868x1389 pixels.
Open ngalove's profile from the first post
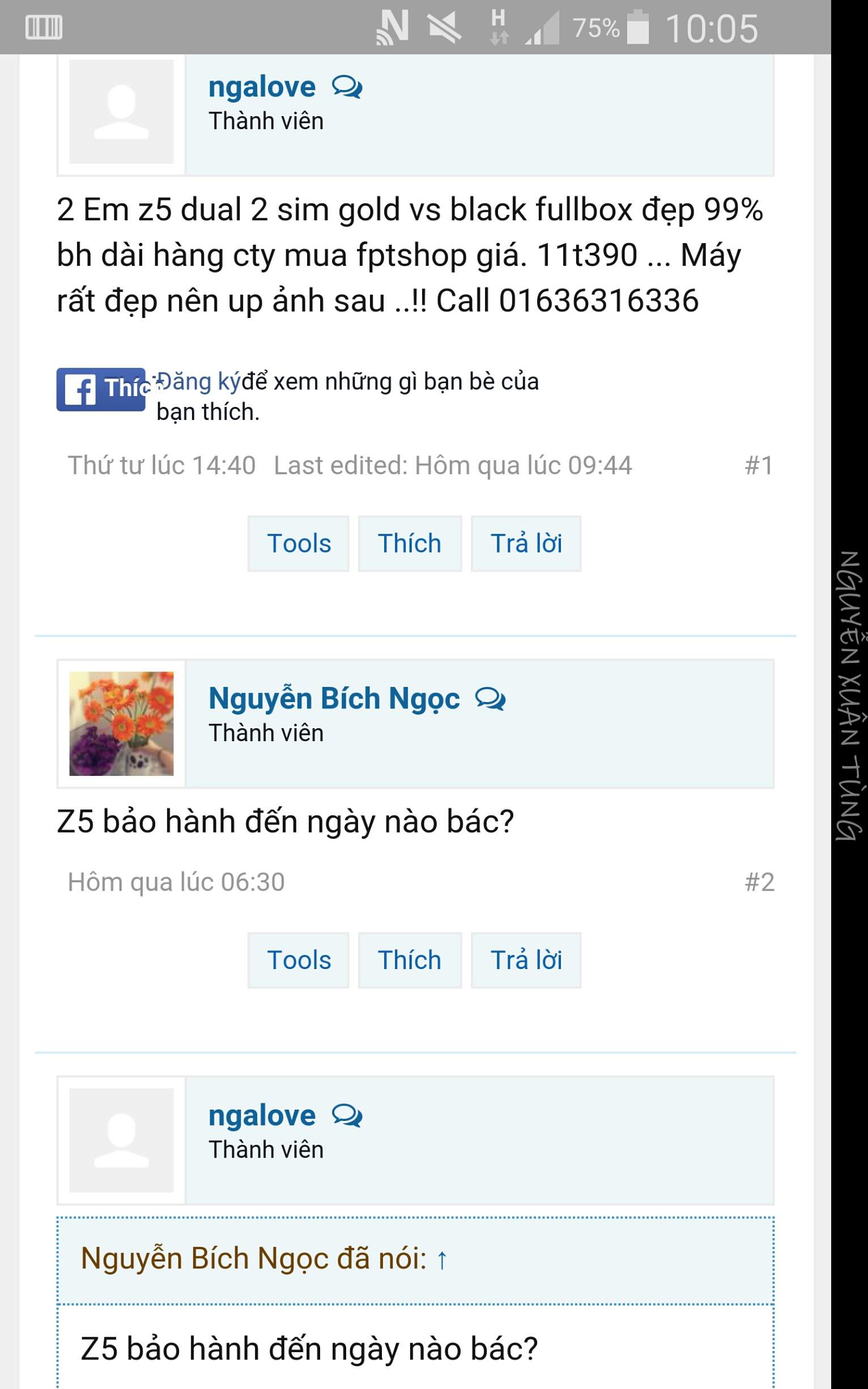262,88
